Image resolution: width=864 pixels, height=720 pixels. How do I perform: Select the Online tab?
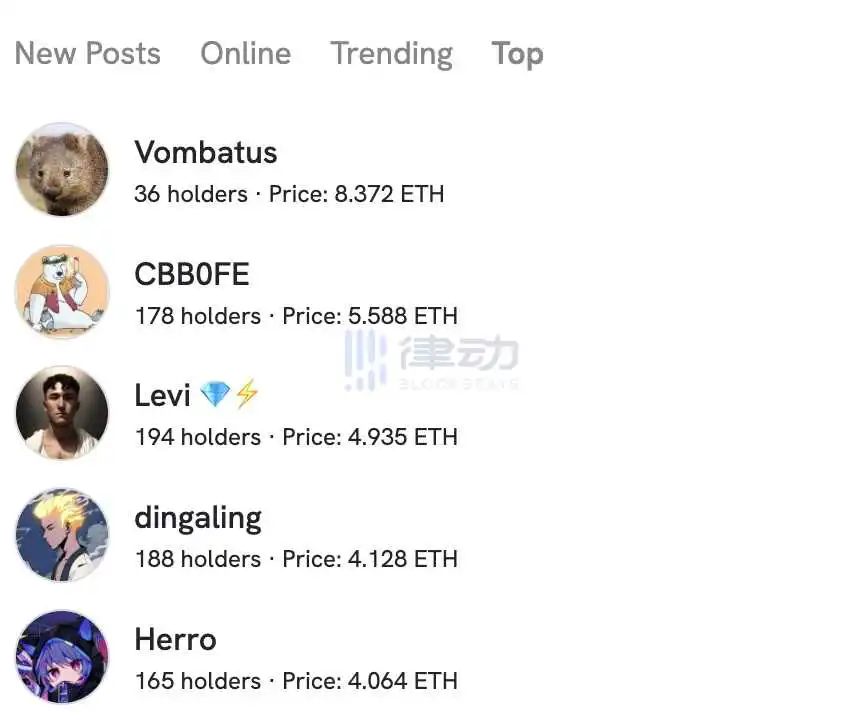pyautogui.click(x=245, y=54)
